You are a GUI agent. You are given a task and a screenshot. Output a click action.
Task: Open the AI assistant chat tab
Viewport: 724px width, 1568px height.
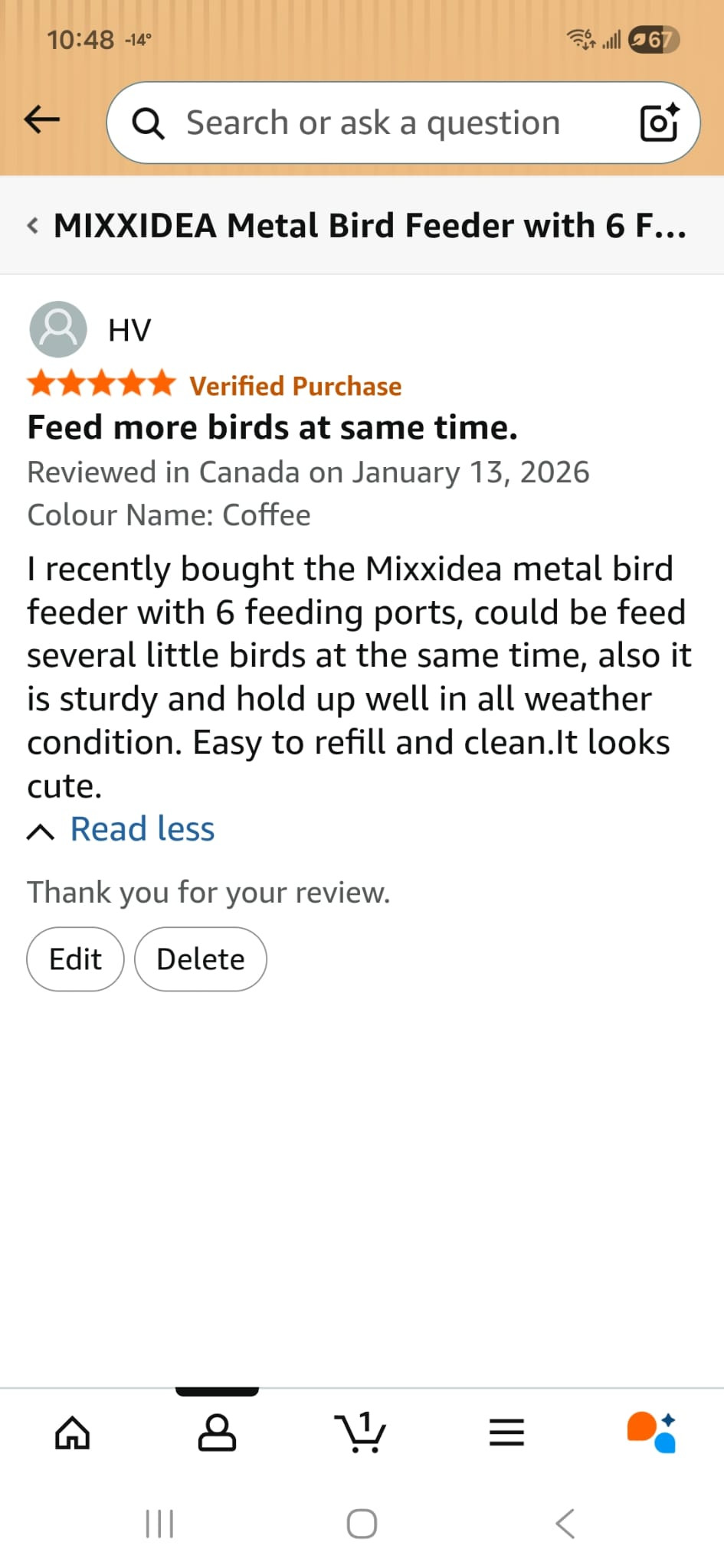point(651,1432)
